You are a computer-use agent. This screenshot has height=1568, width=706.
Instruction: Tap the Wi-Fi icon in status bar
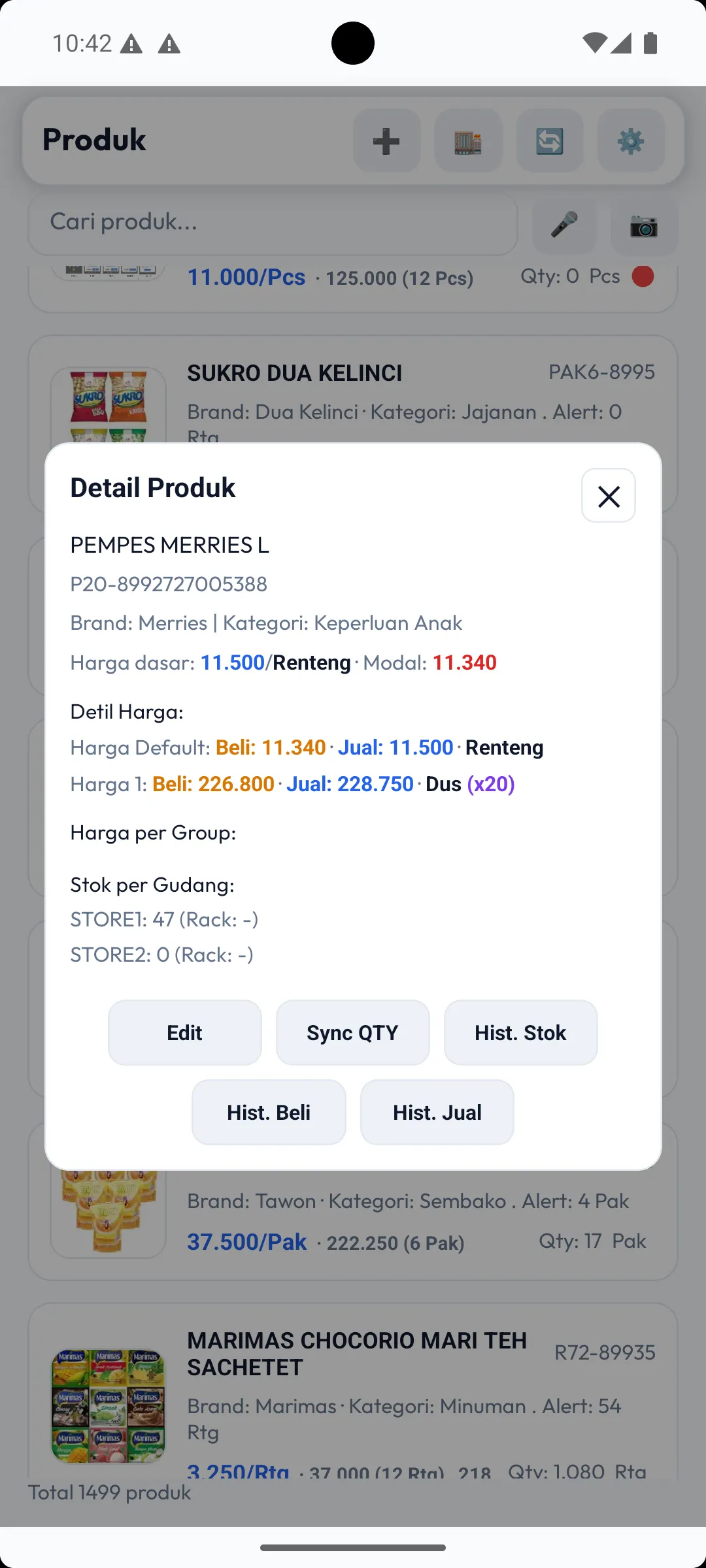pos(594,42)
